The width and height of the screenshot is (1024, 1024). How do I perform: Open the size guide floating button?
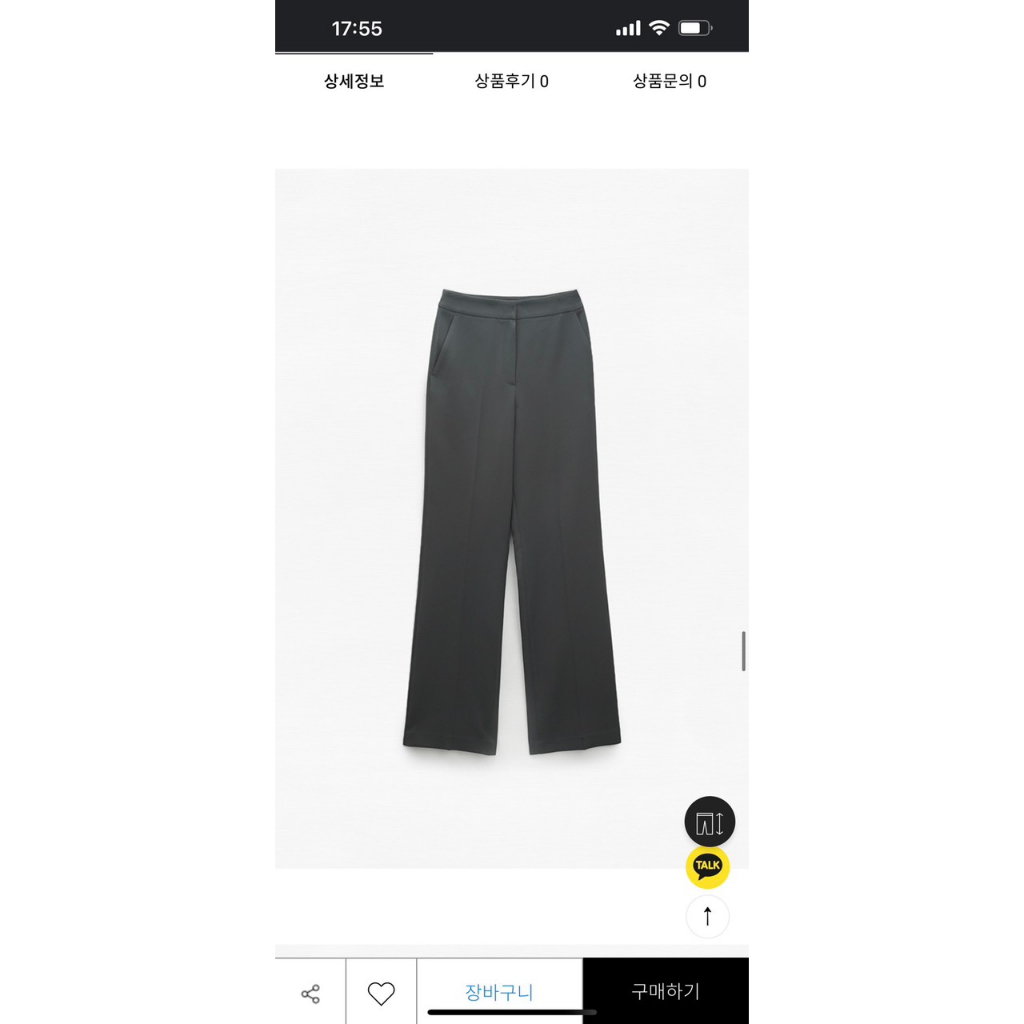(709, 823)
